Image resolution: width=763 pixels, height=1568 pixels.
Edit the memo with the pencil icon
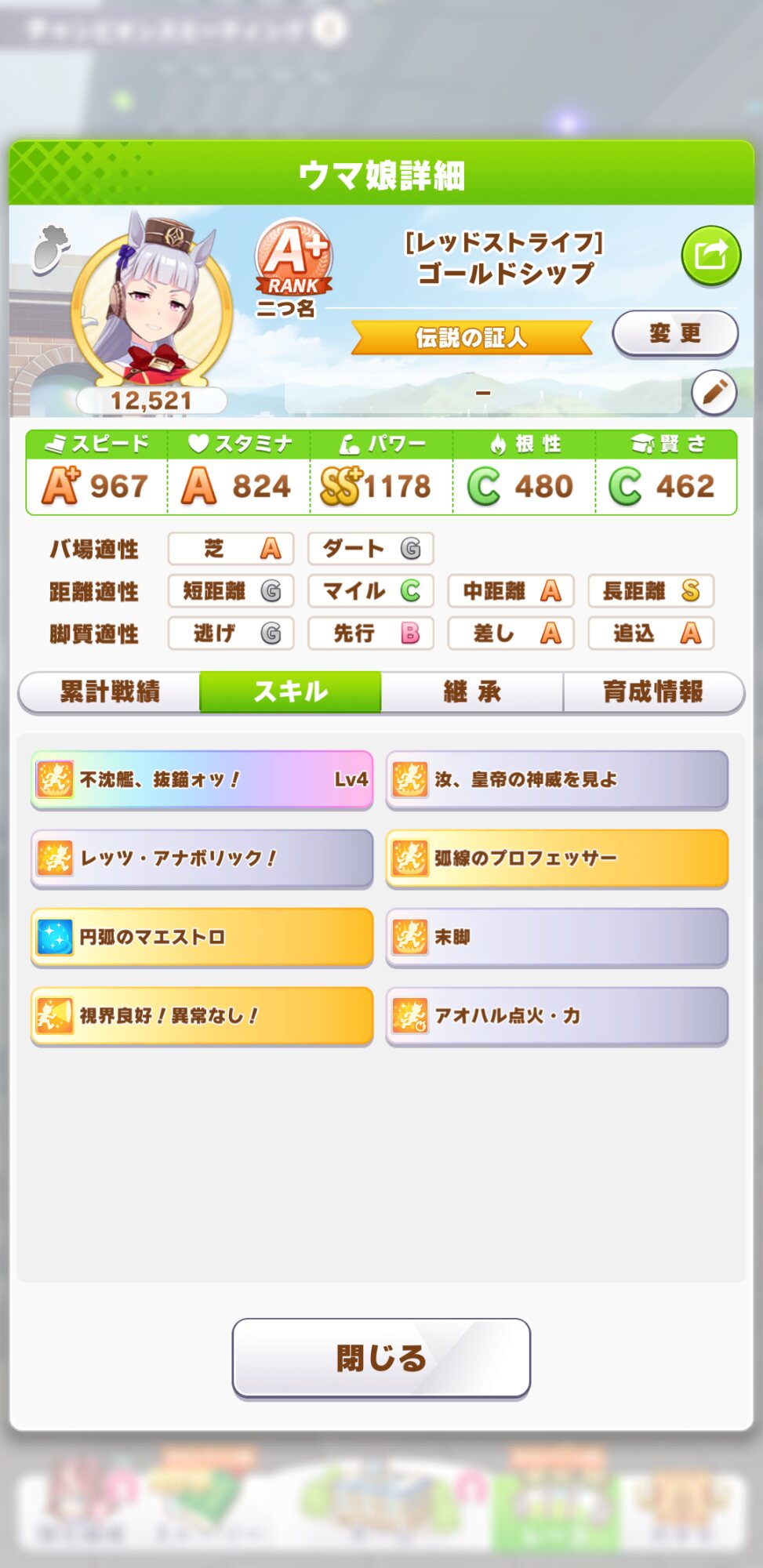714,392
